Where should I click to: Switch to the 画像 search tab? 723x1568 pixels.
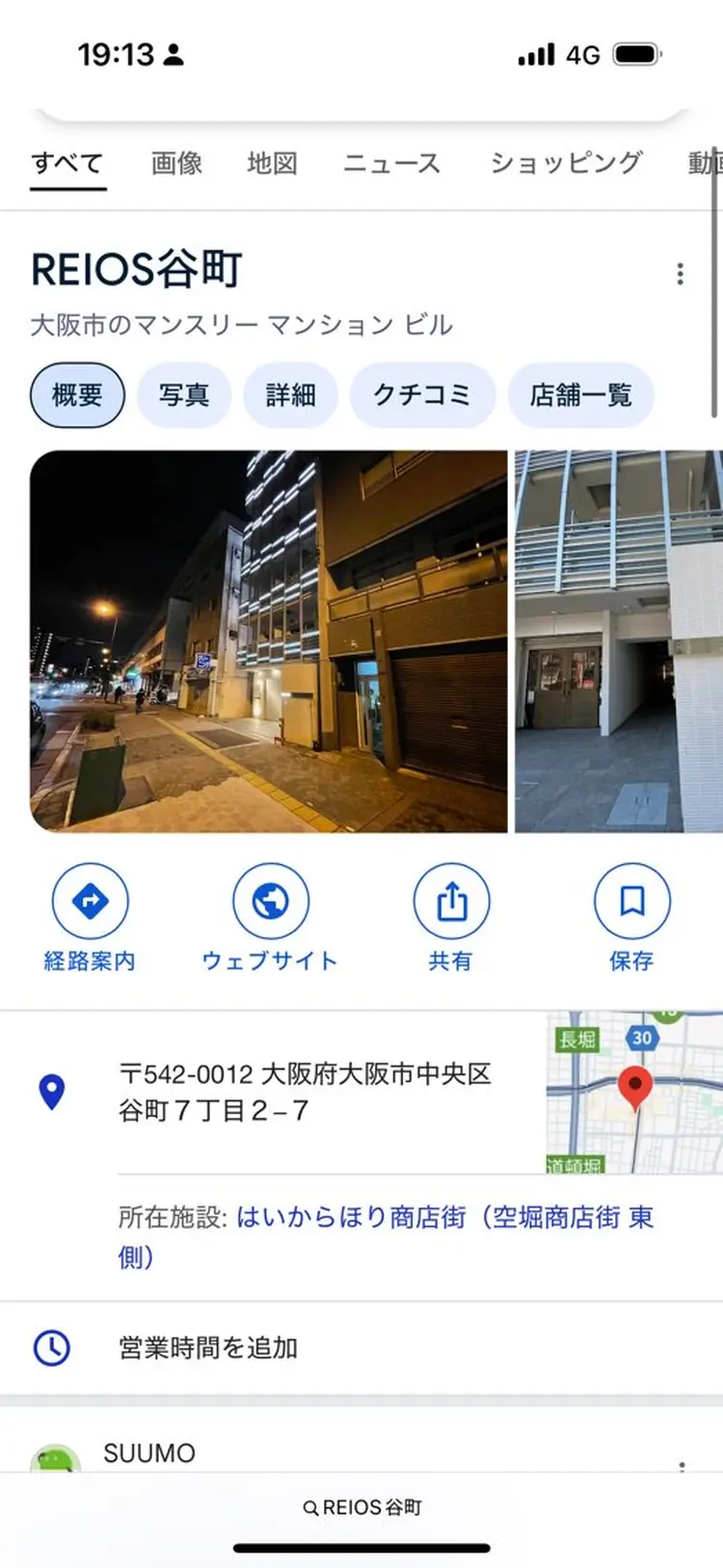[x=175, y=163]
